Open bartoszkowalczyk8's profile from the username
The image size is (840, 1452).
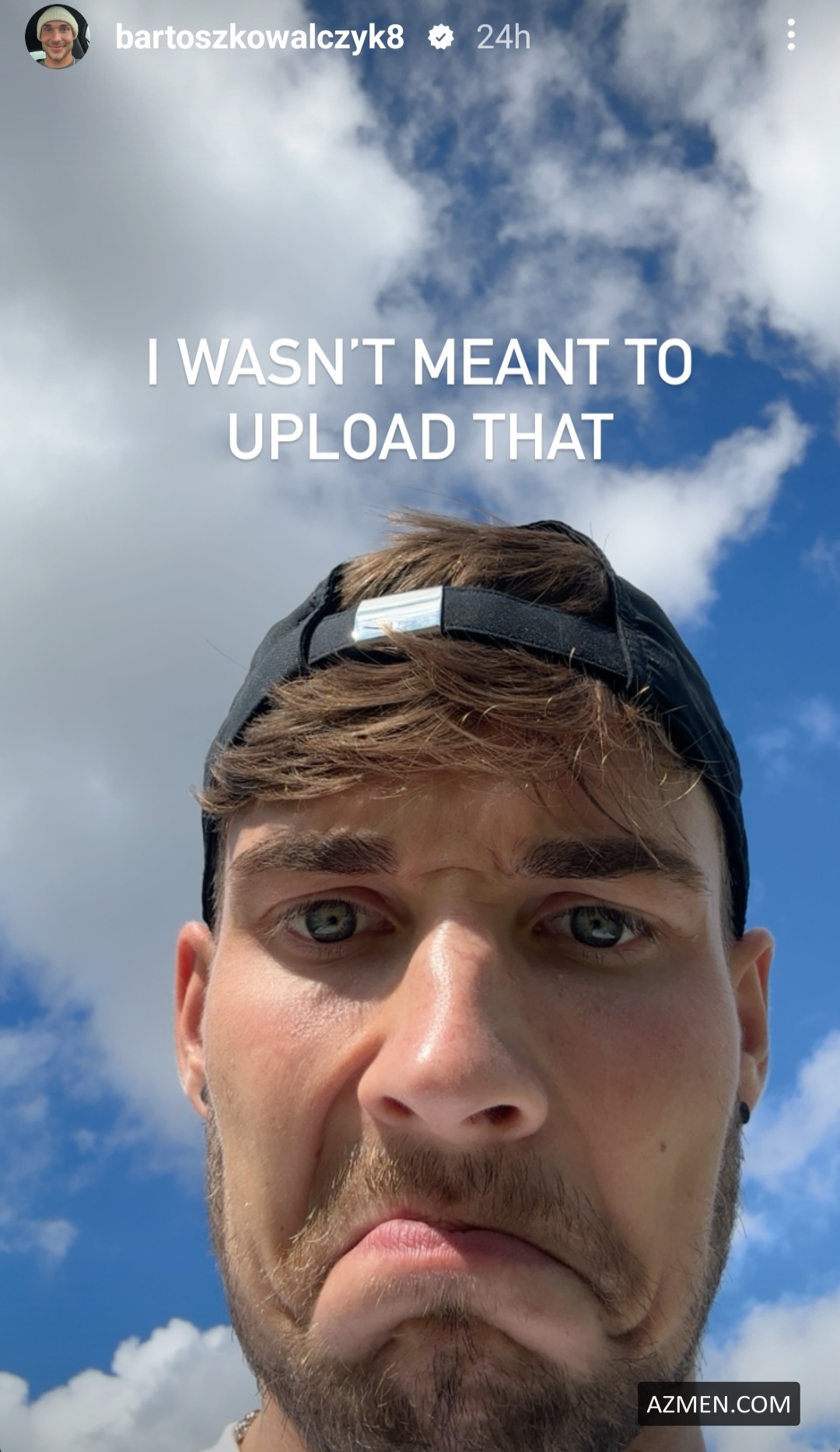click(x=259, y=37)
